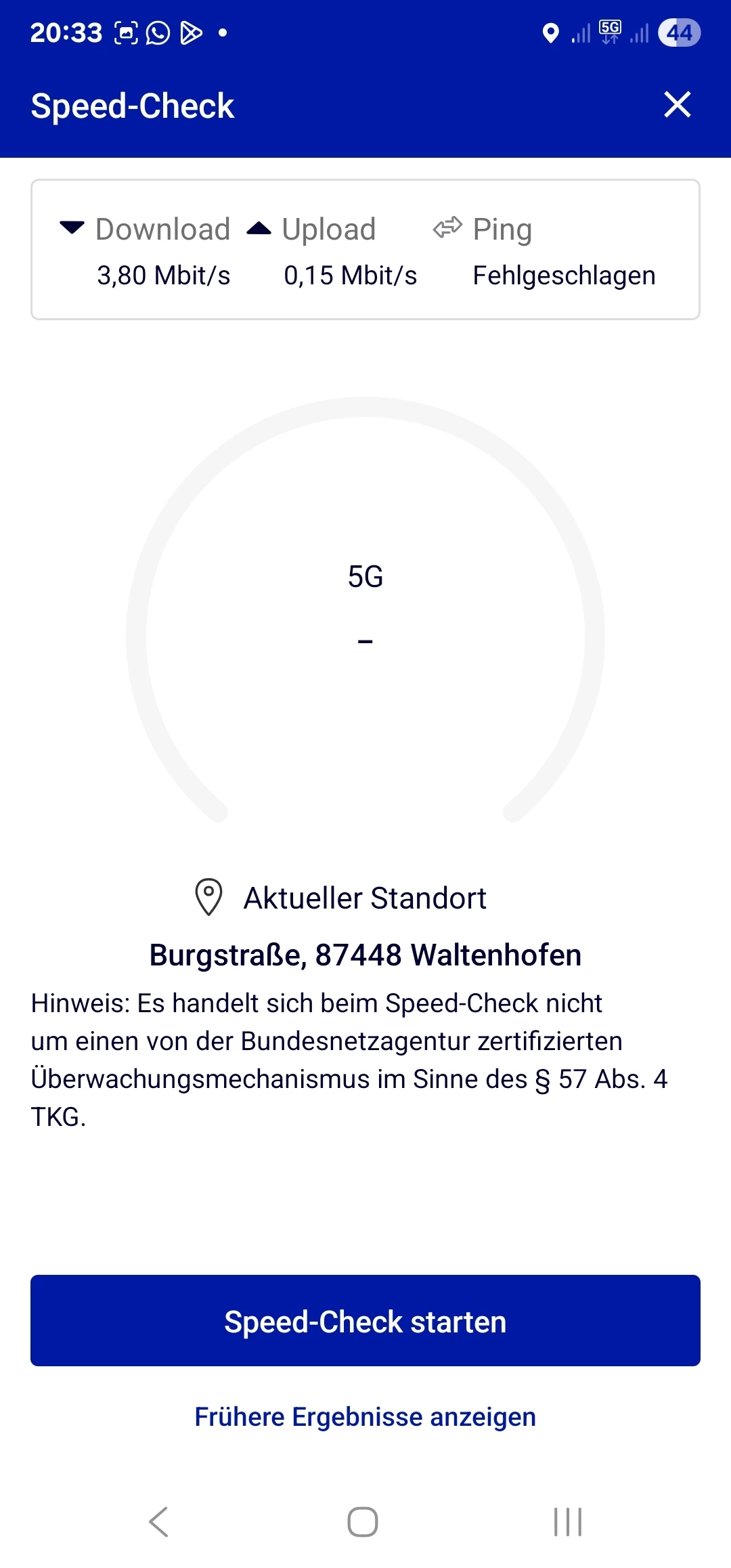Close the Speed-Check screen
The image size is (731, 1568).
[x=678, y=105]
